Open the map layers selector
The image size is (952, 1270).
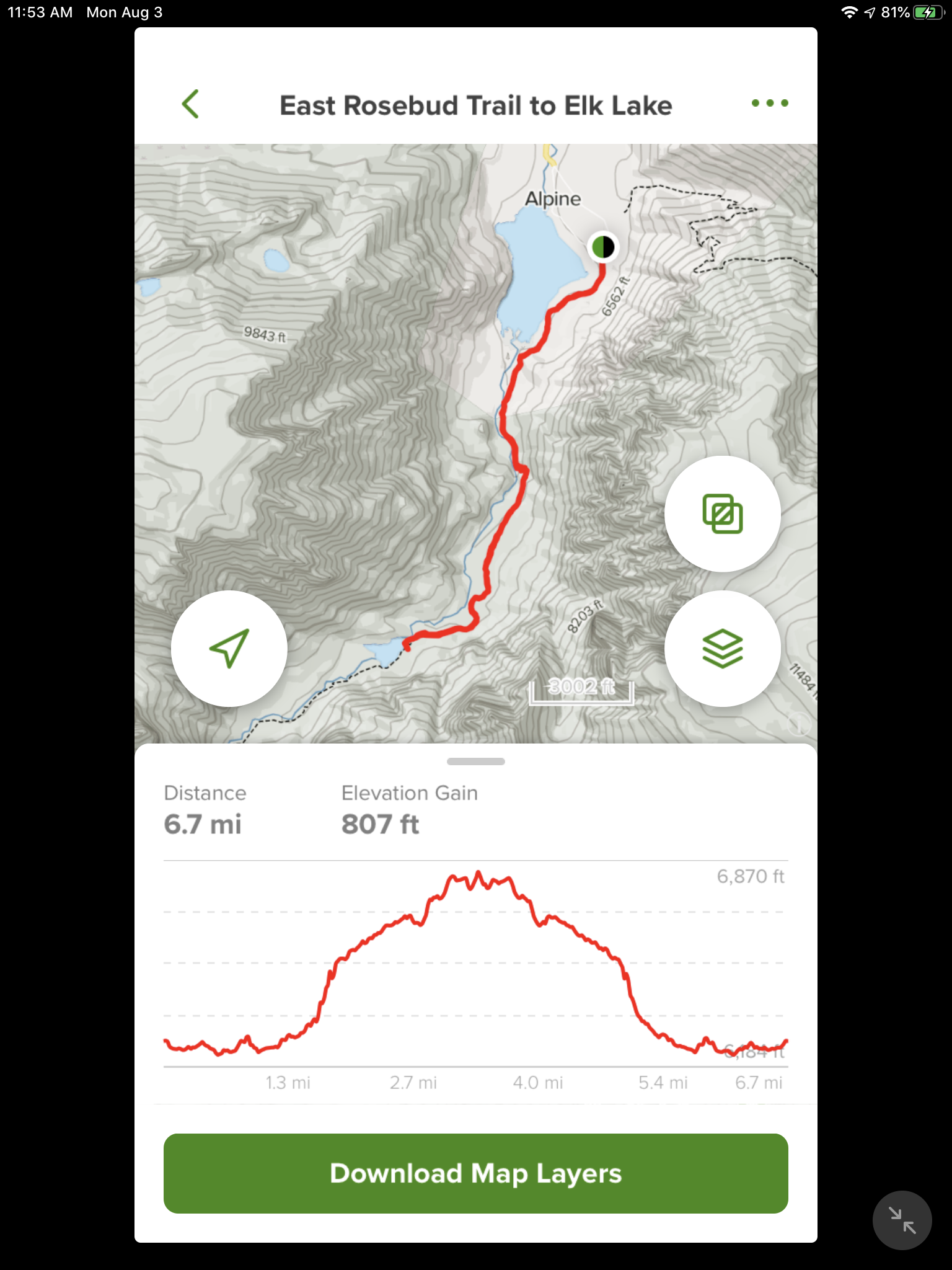[x=722, y=649]
